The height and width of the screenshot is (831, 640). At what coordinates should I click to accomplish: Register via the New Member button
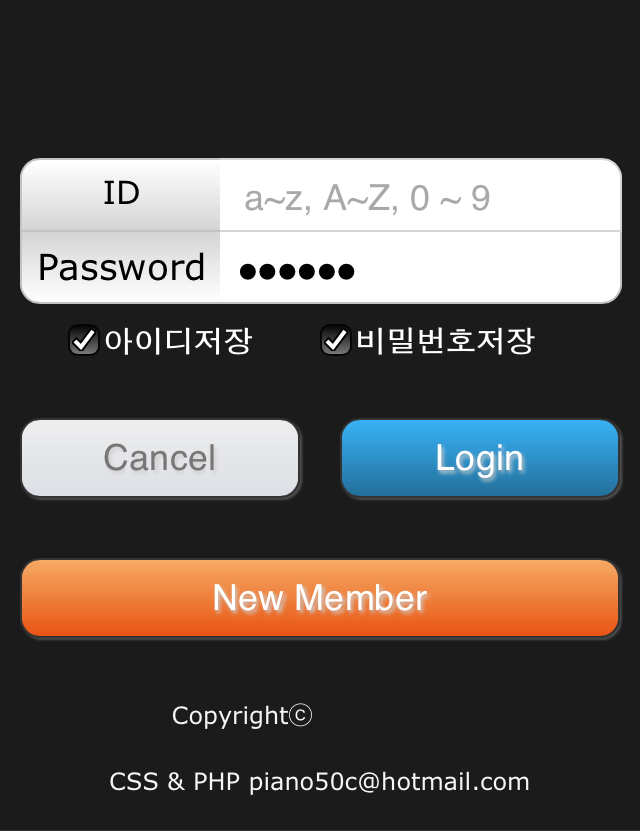pos(320,598)
